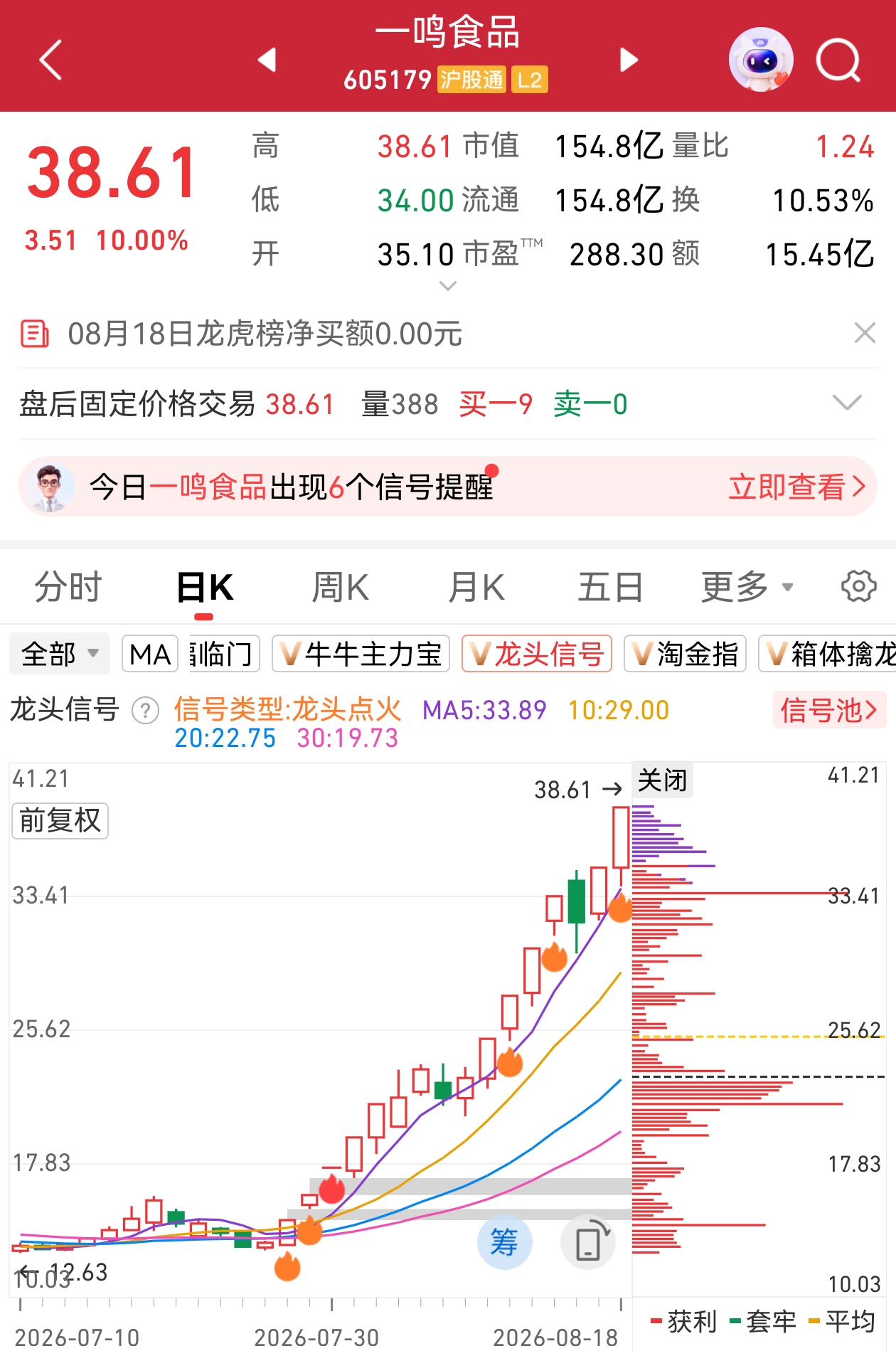This screenshot has height=1351, width=896.
Task: Select the 月K tab
Action: point(476,588)
